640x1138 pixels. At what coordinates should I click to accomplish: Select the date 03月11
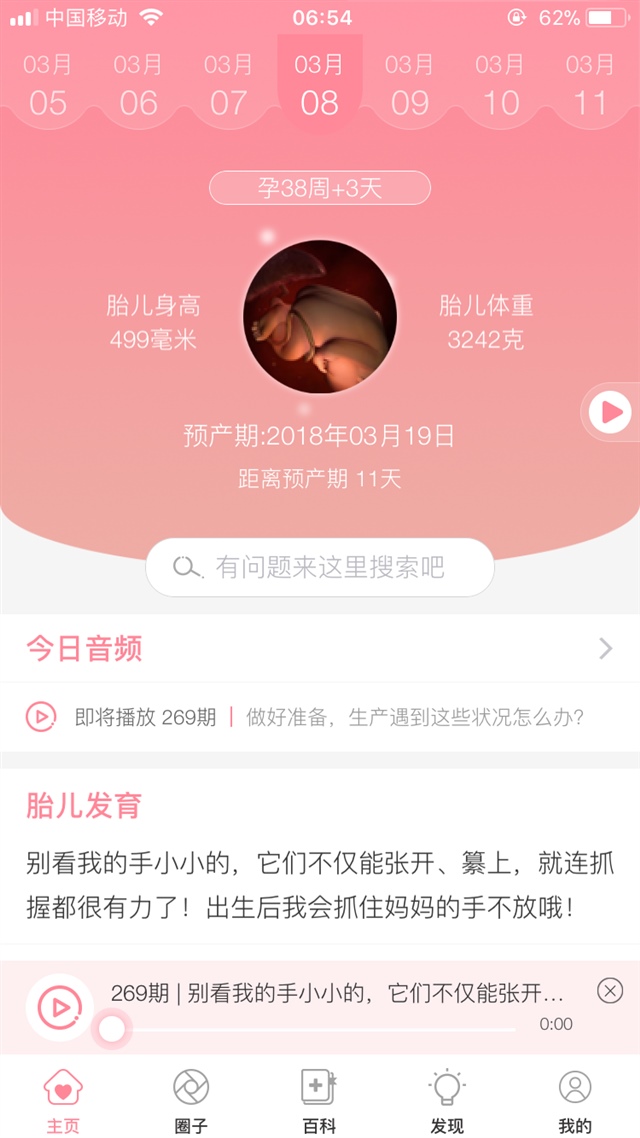[590, 85]
